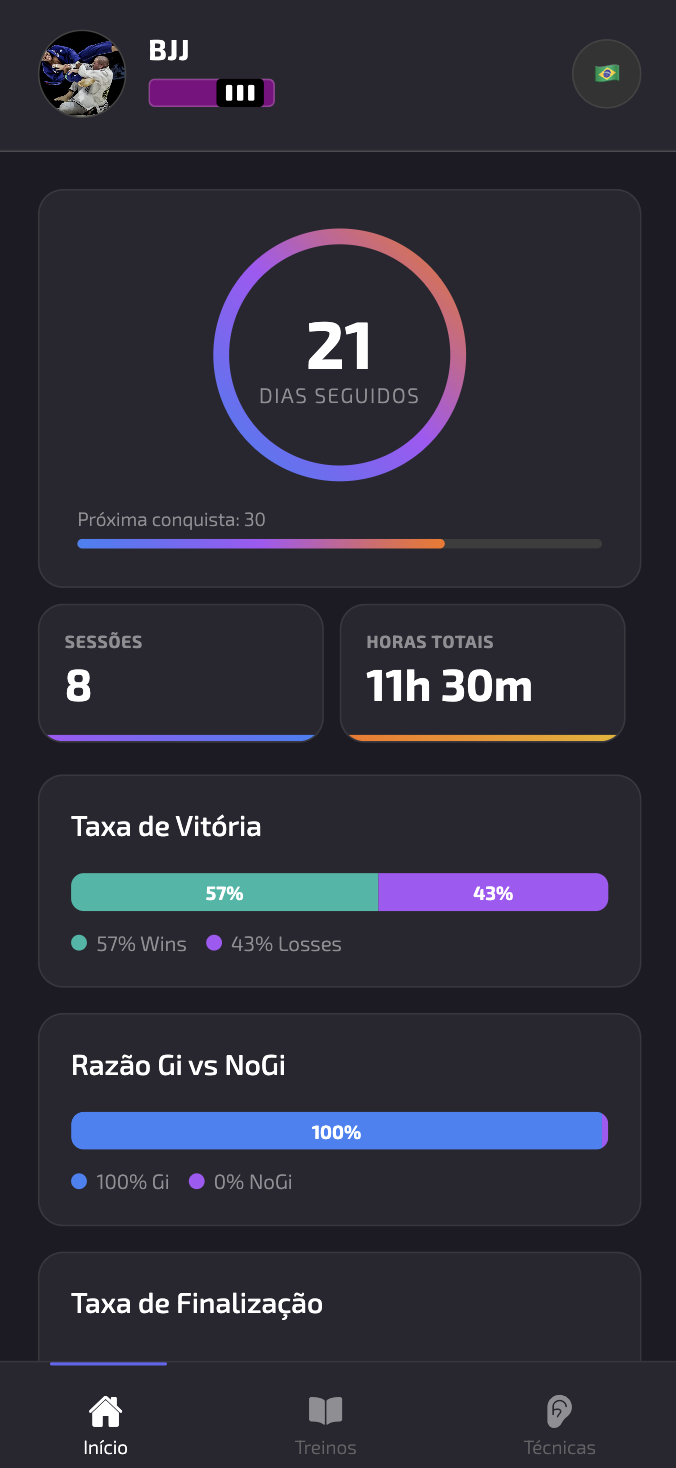Open the Brazil flag language selector
Screen dimensions: 676x1468
click(606, 73)
